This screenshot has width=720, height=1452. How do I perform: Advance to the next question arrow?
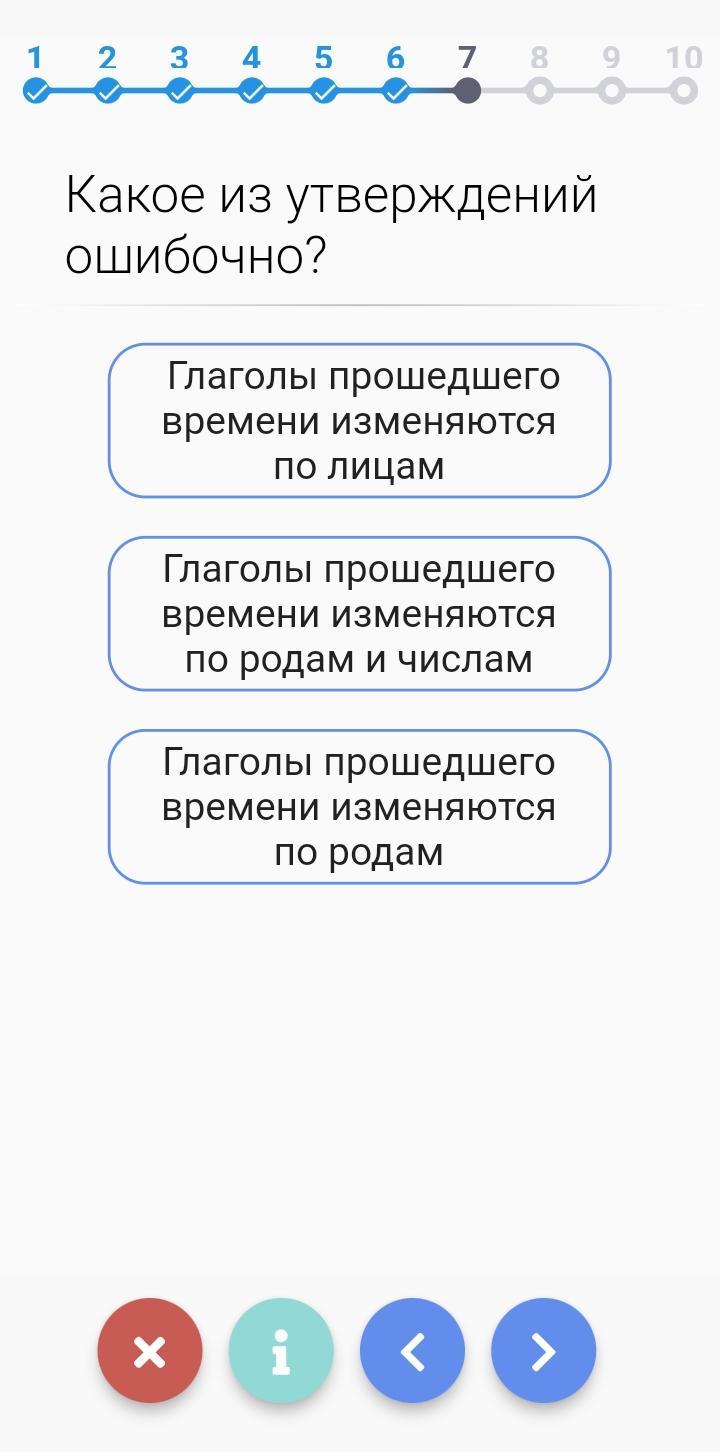(x=543, y=1350)
